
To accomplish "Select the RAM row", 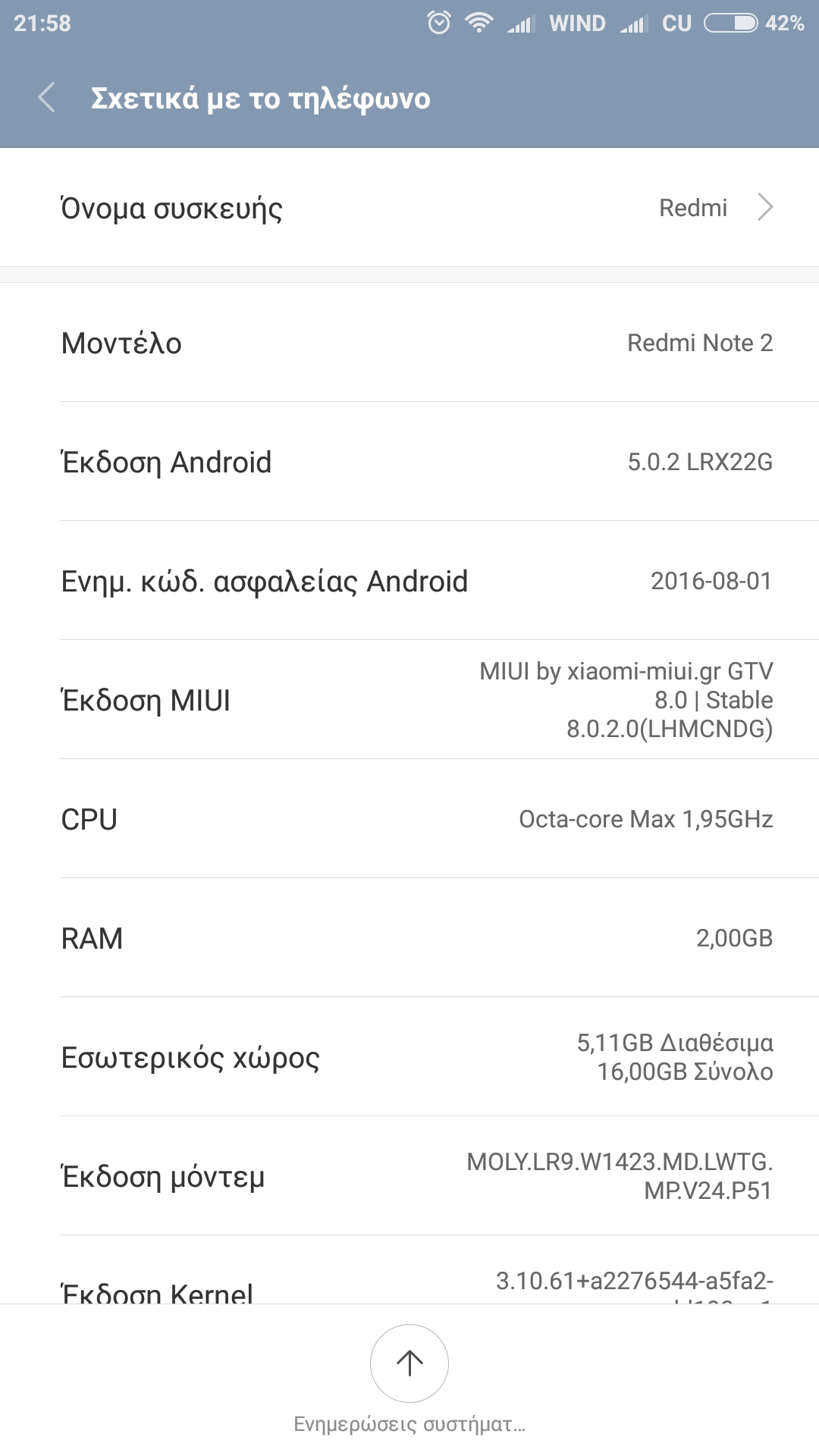I will (x=409, y=938).
